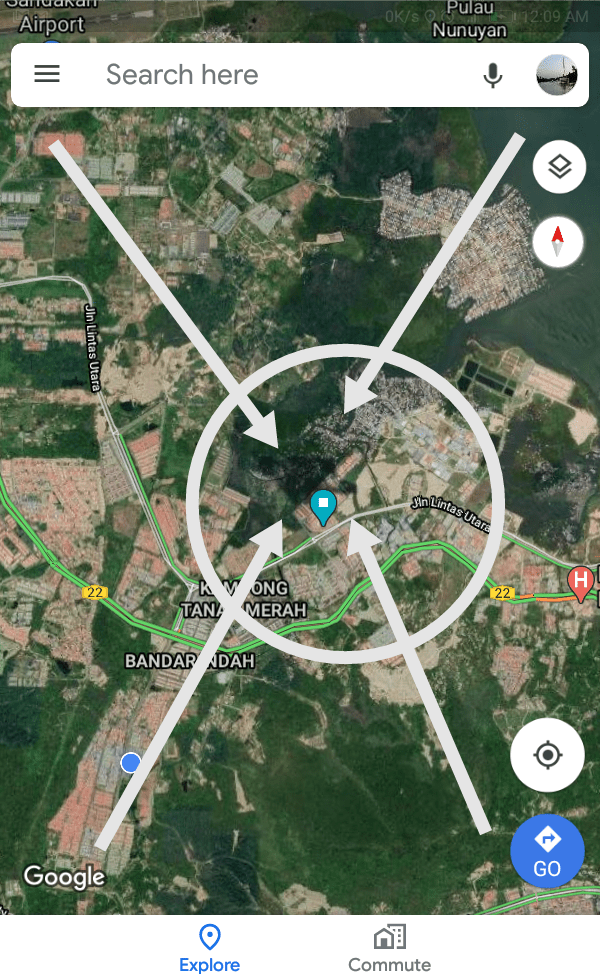Open the account profile picture
This screenshot has height=974, width=600.
(x=557, y=75)
